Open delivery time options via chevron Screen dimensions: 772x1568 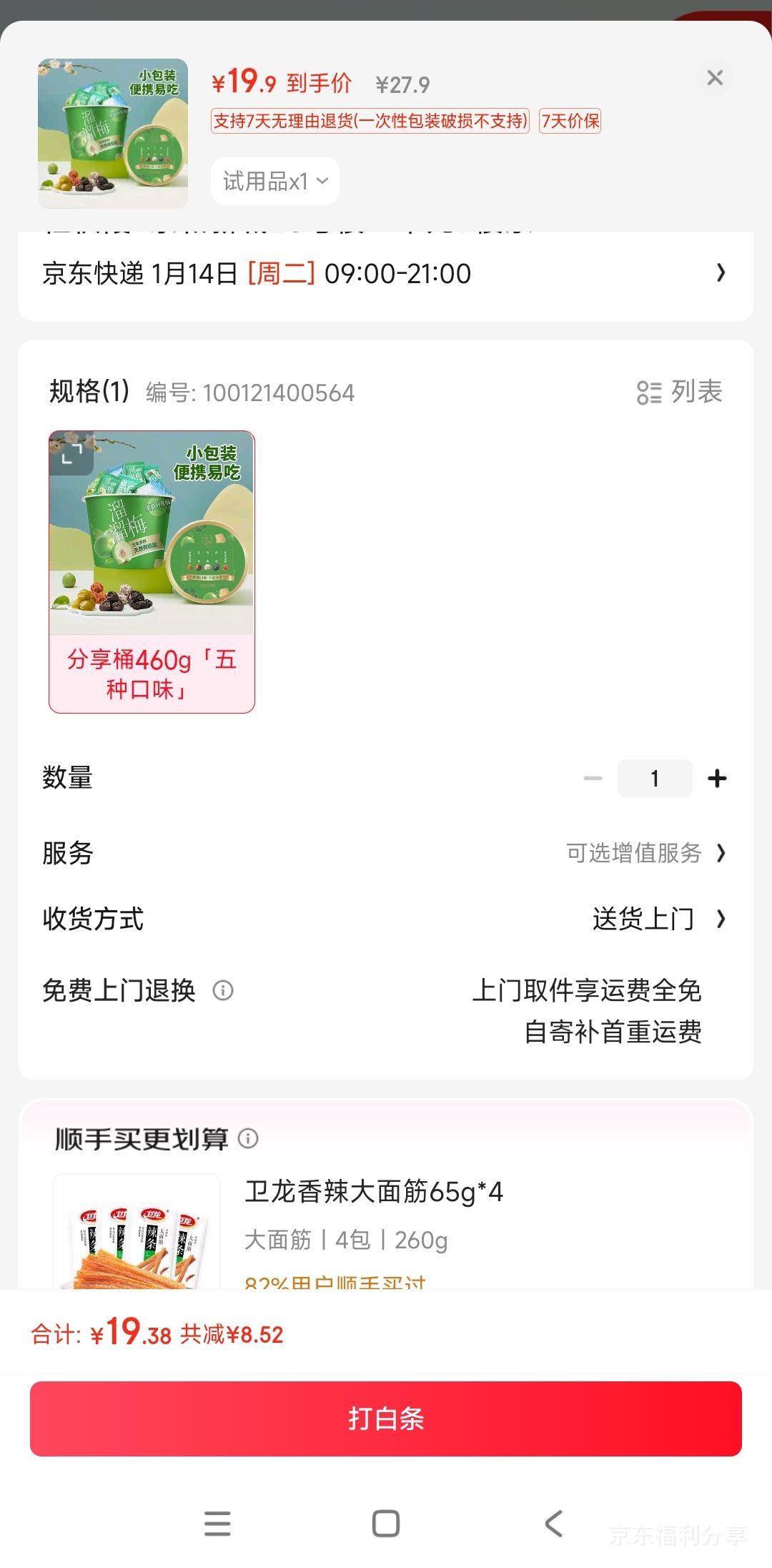coord(721,272)
